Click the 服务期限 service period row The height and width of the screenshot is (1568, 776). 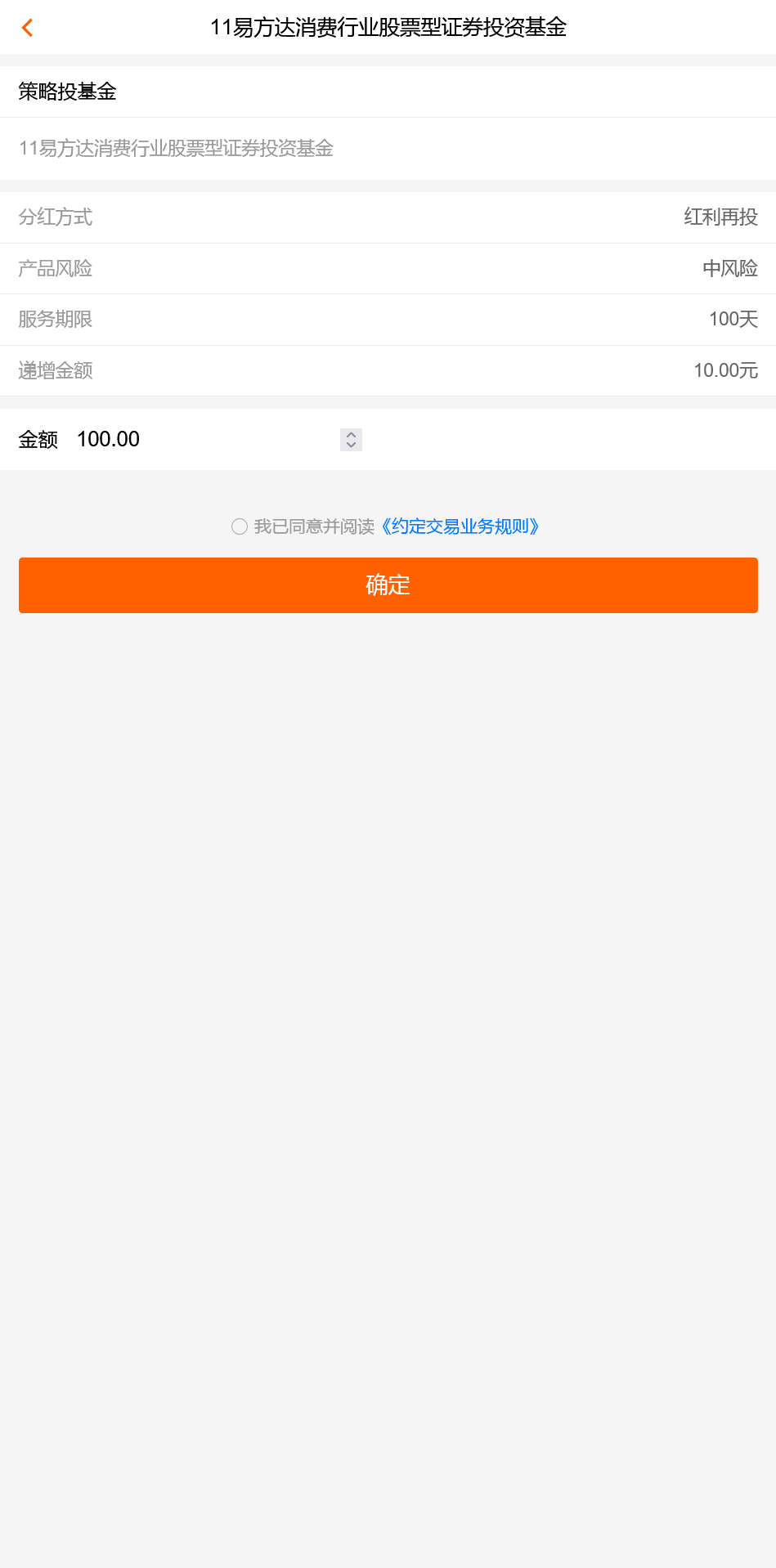54,319
